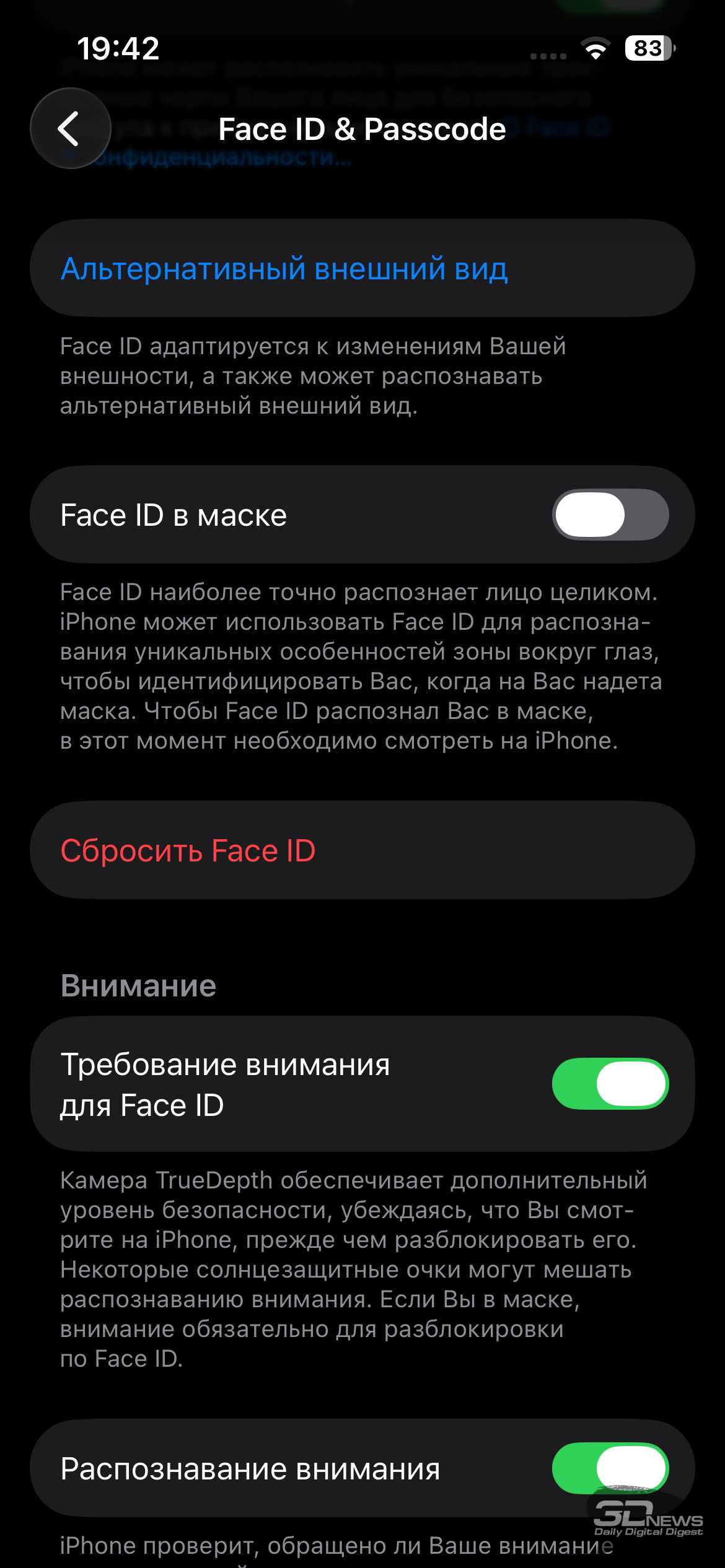
Task: Turn off Распознавание внимания
Action: [610, 1468]
